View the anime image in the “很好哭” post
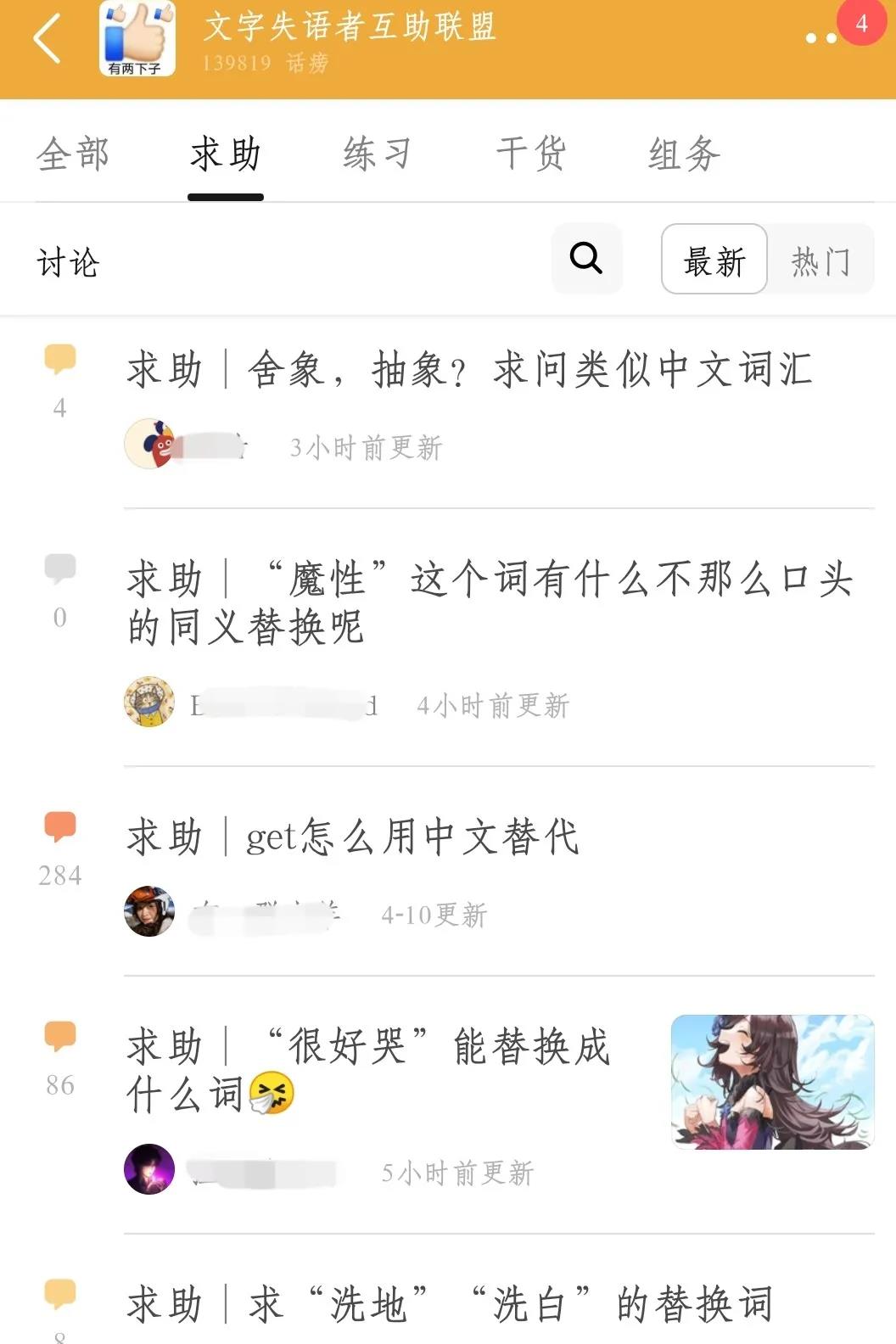 (x=772, y=1082)
